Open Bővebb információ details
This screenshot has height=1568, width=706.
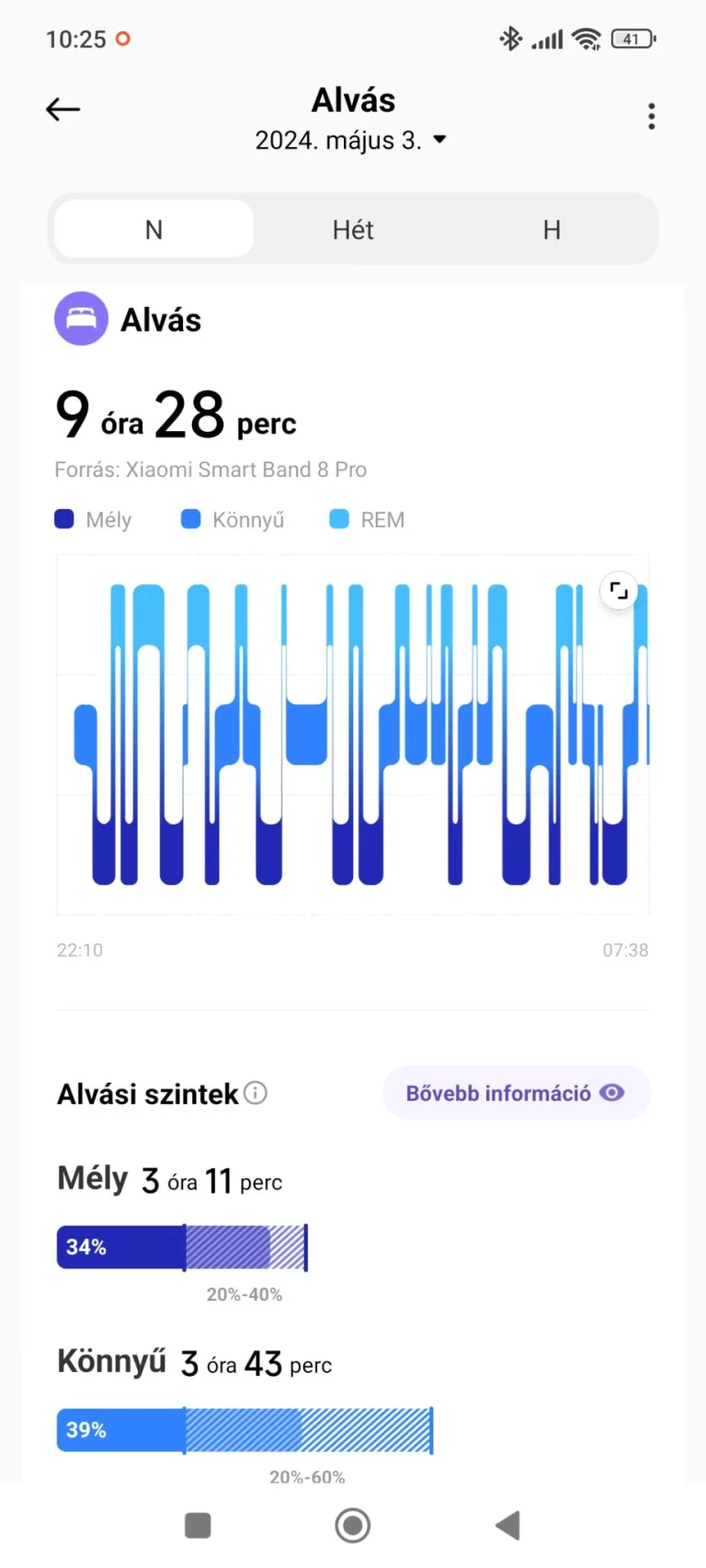[x=516, y=1093]
